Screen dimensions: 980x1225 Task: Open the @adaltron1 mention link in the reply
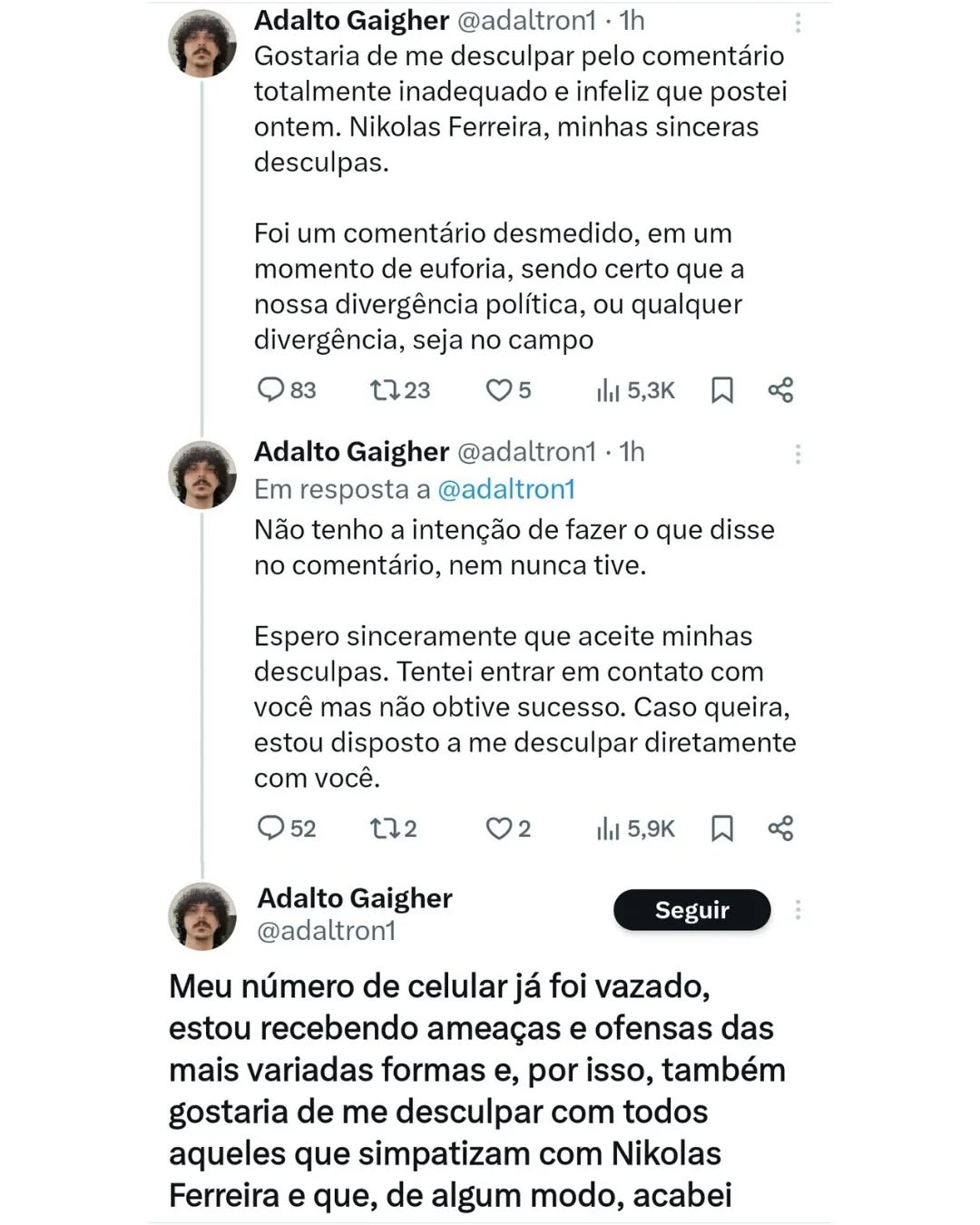(x=506, y=489)
